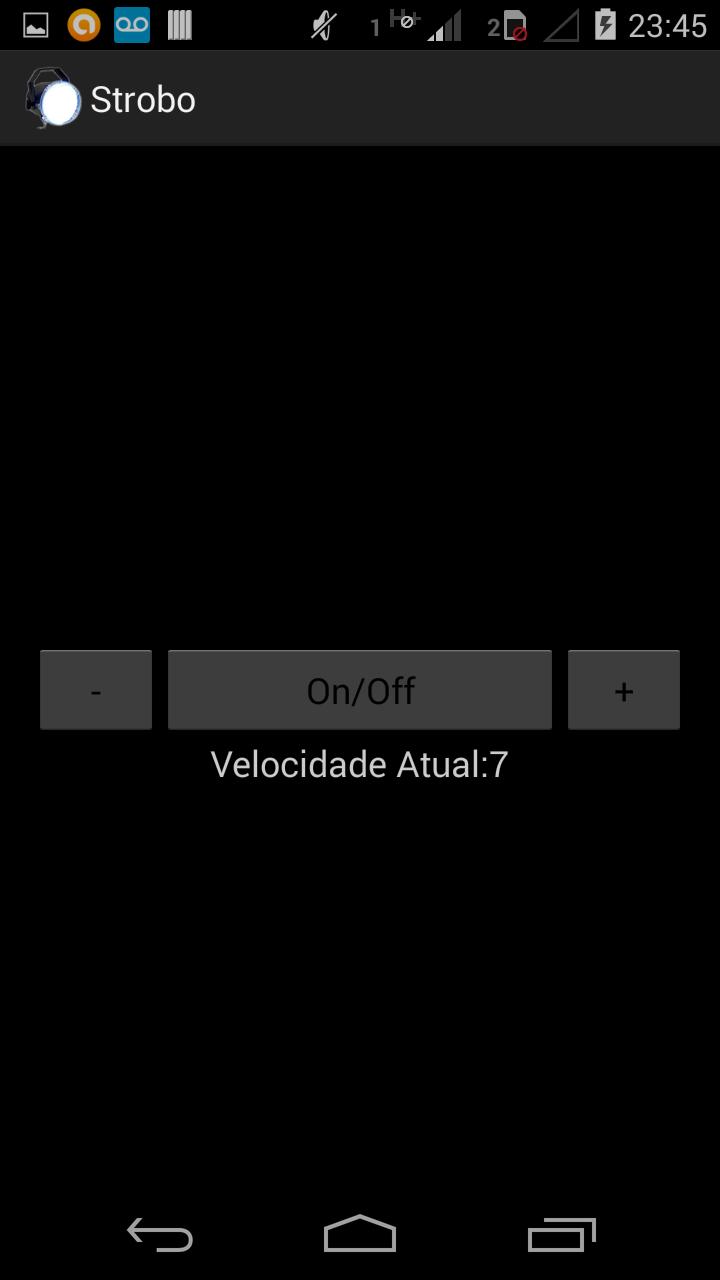Decrease the Velocidade value
The image size is (720, 1280).
point(95,689)
